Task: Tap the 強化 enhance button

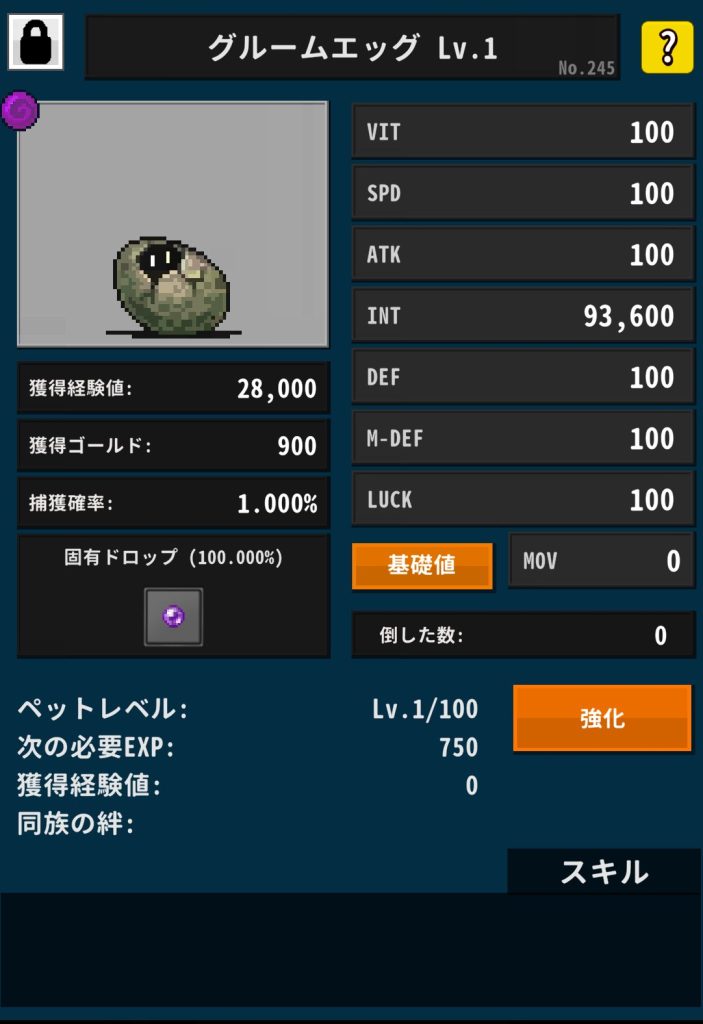Action: coord(602,718)
